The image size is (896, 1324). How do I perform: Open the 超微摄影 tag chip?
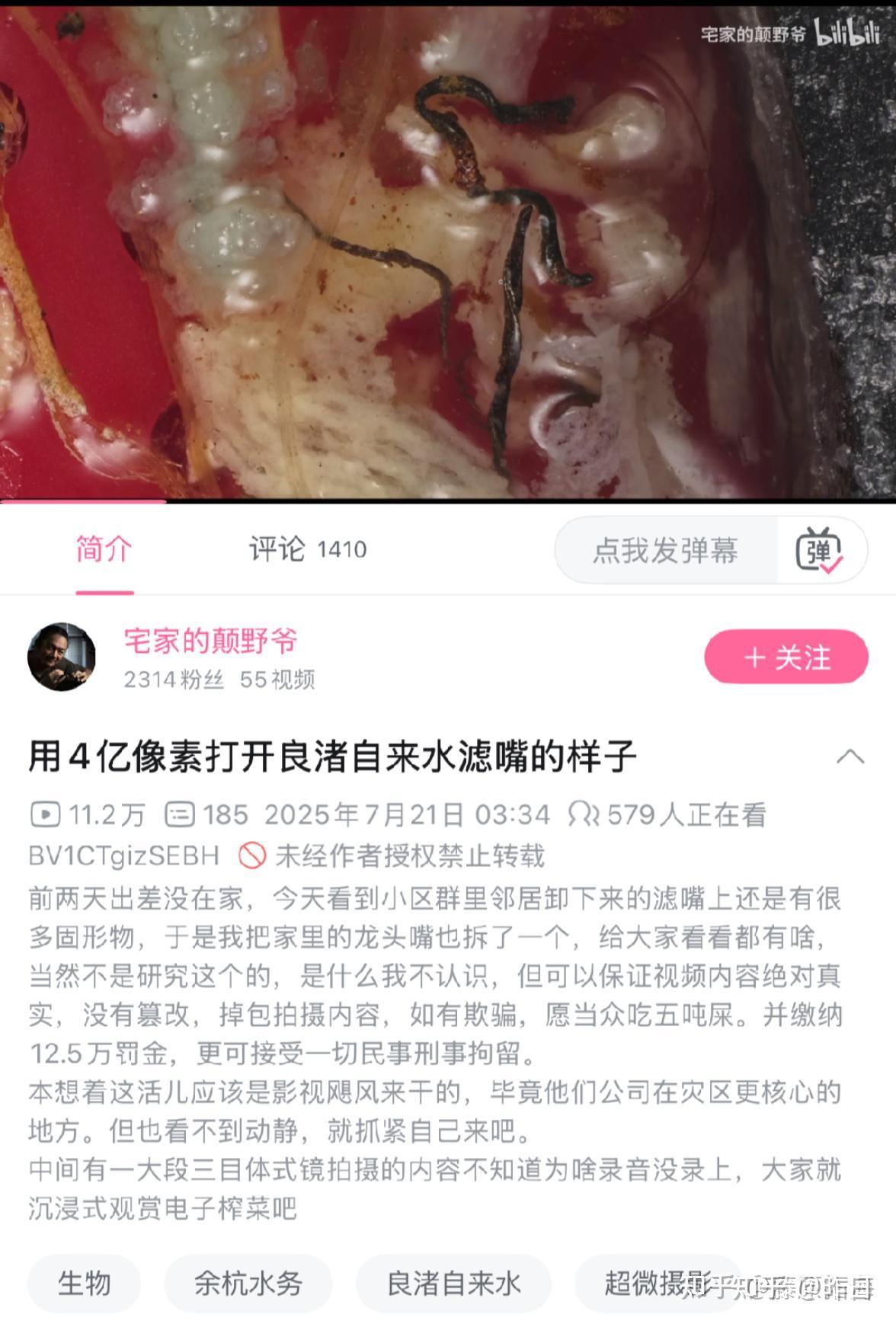(x=658, y=1284)
